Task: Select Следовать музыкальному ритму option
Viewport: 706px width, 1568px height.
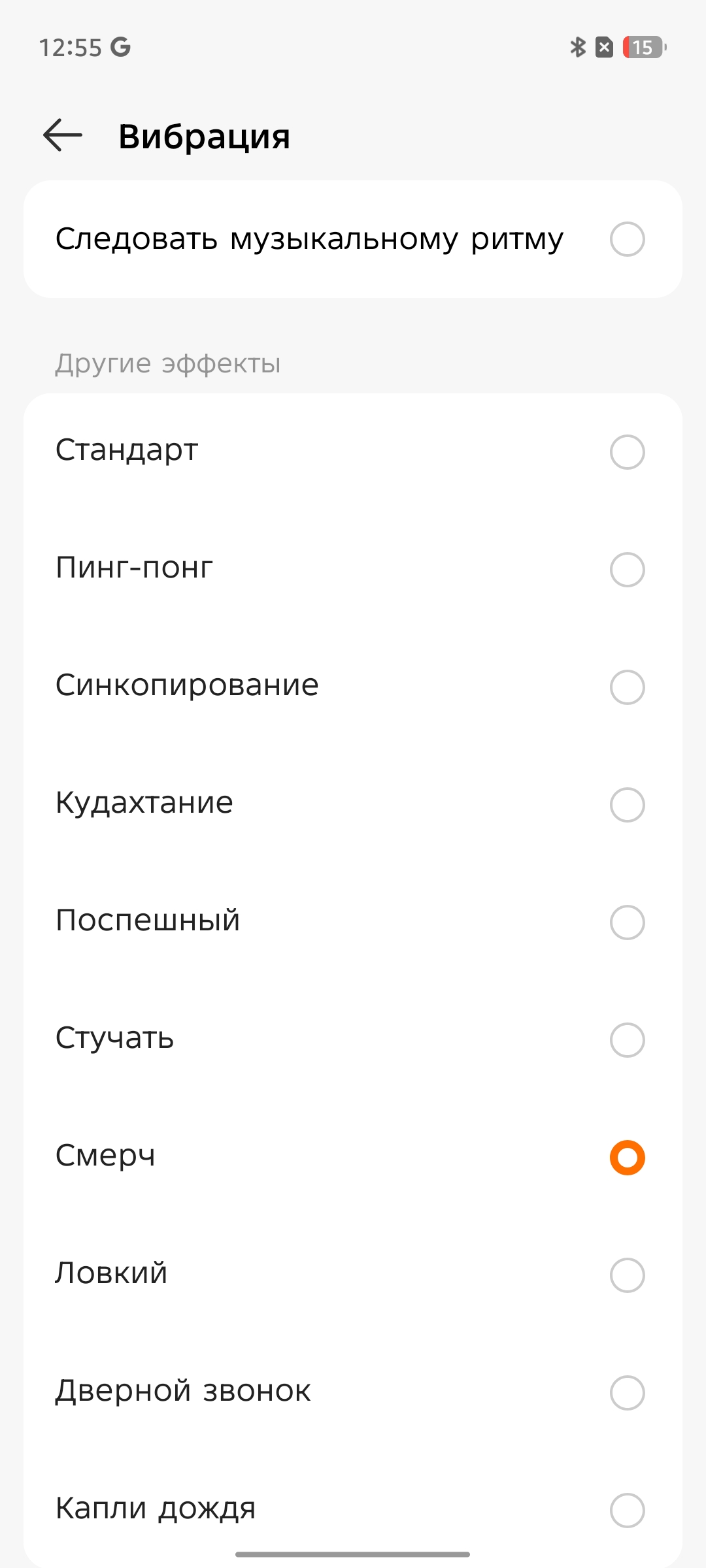Action: [626, 239]
